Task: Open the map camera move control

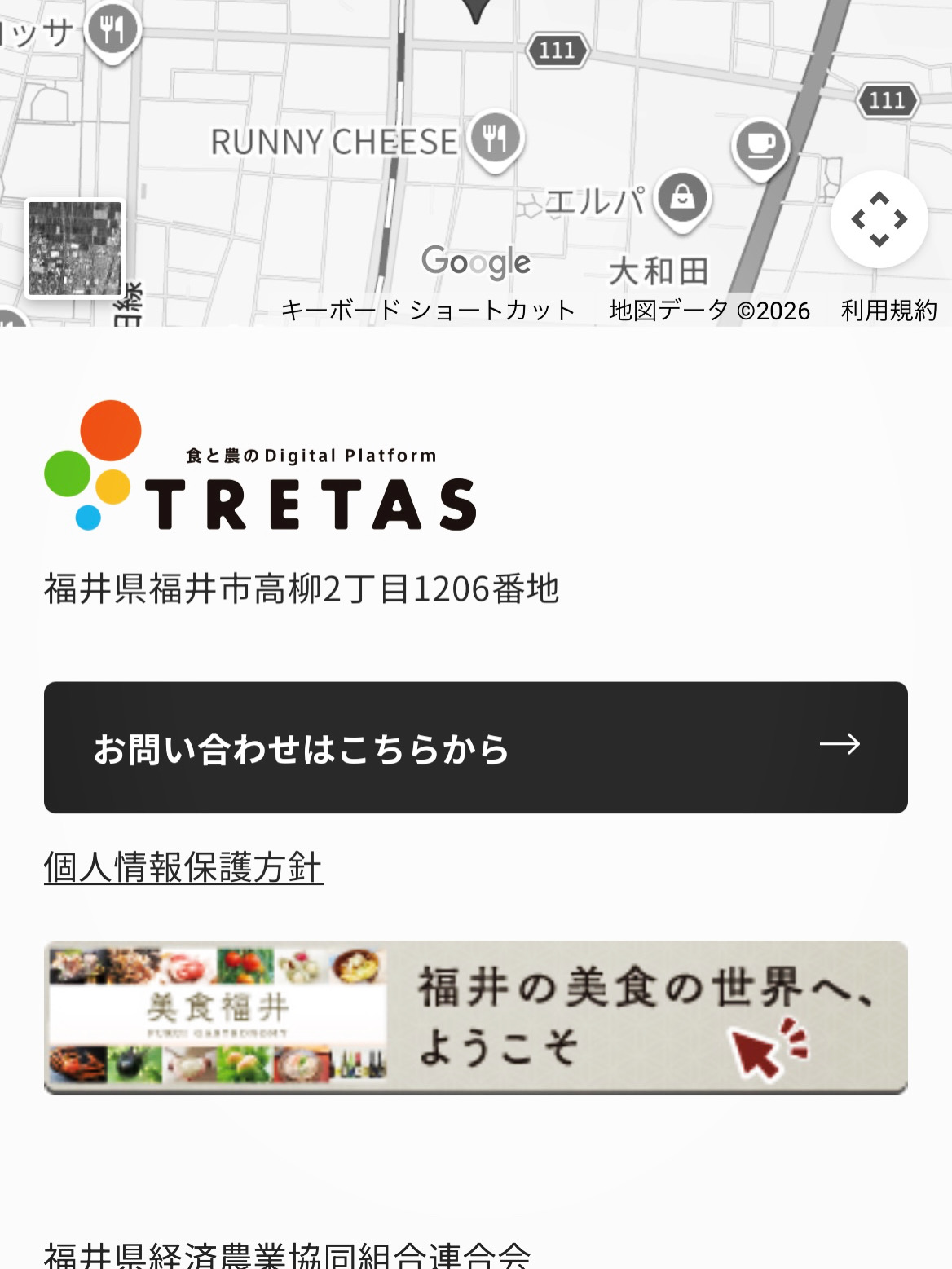Action: (879, 219)
